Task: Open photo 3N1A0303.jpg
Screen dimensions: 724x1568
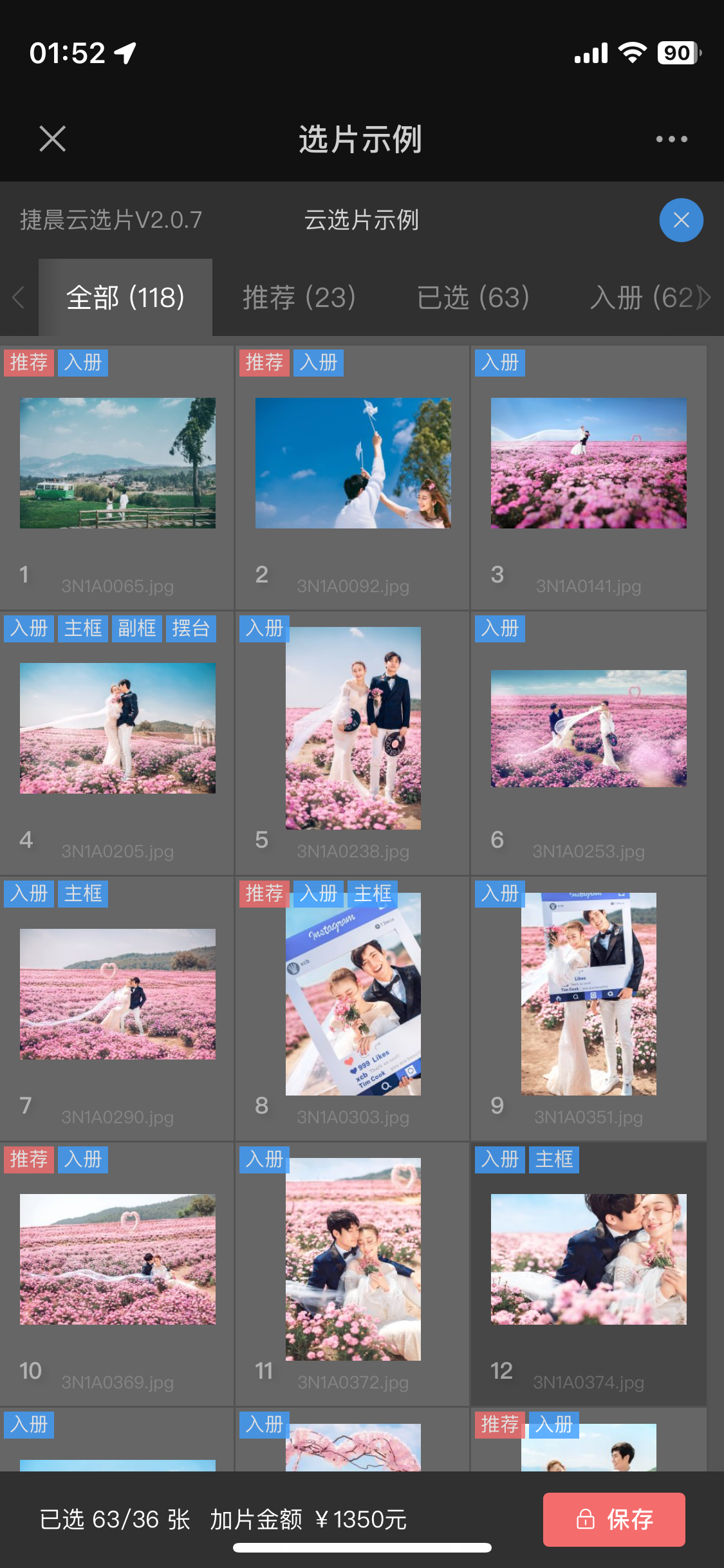Action: click(x=353, y=994)
